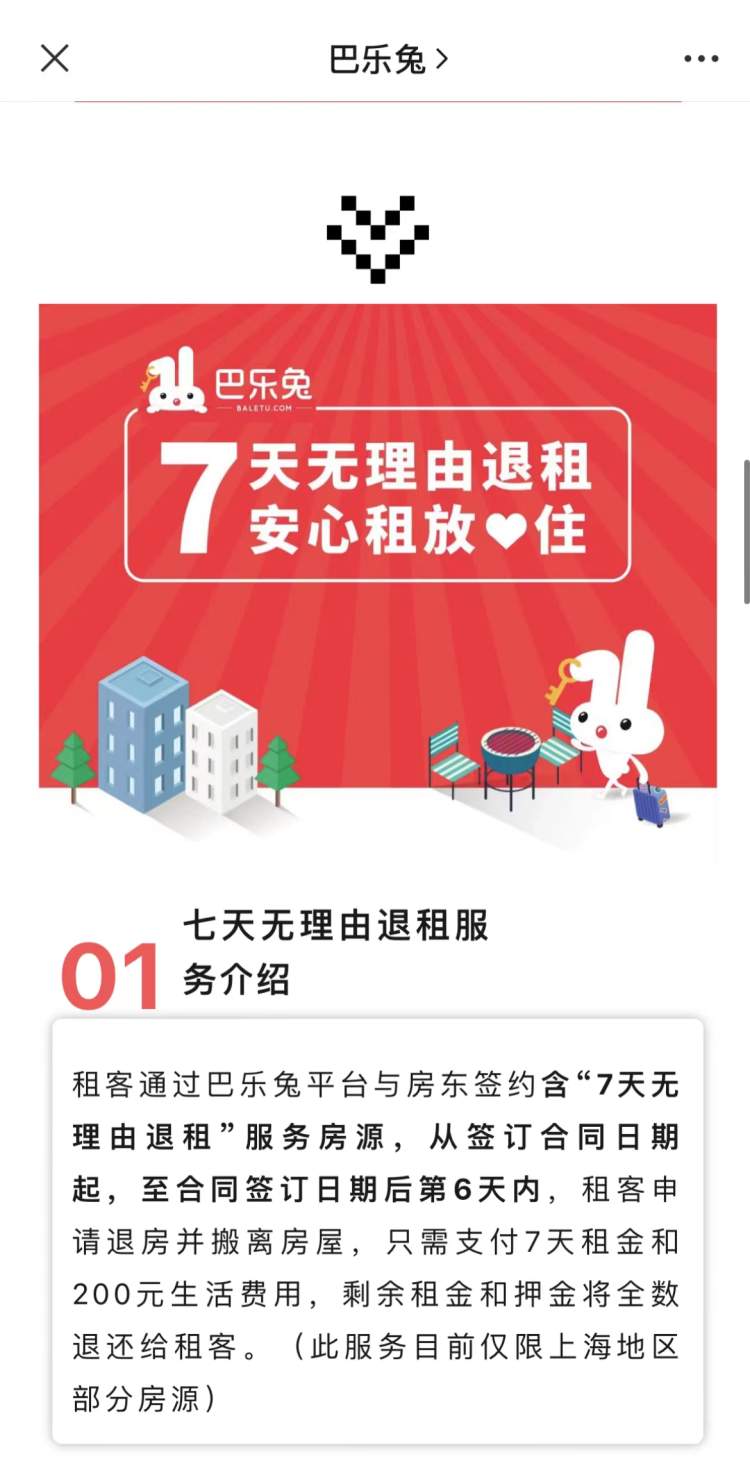This screenshot has width=750, height=1459.
Task: Open the three-dot overflow menu
Action: click(x=701, y=59)
